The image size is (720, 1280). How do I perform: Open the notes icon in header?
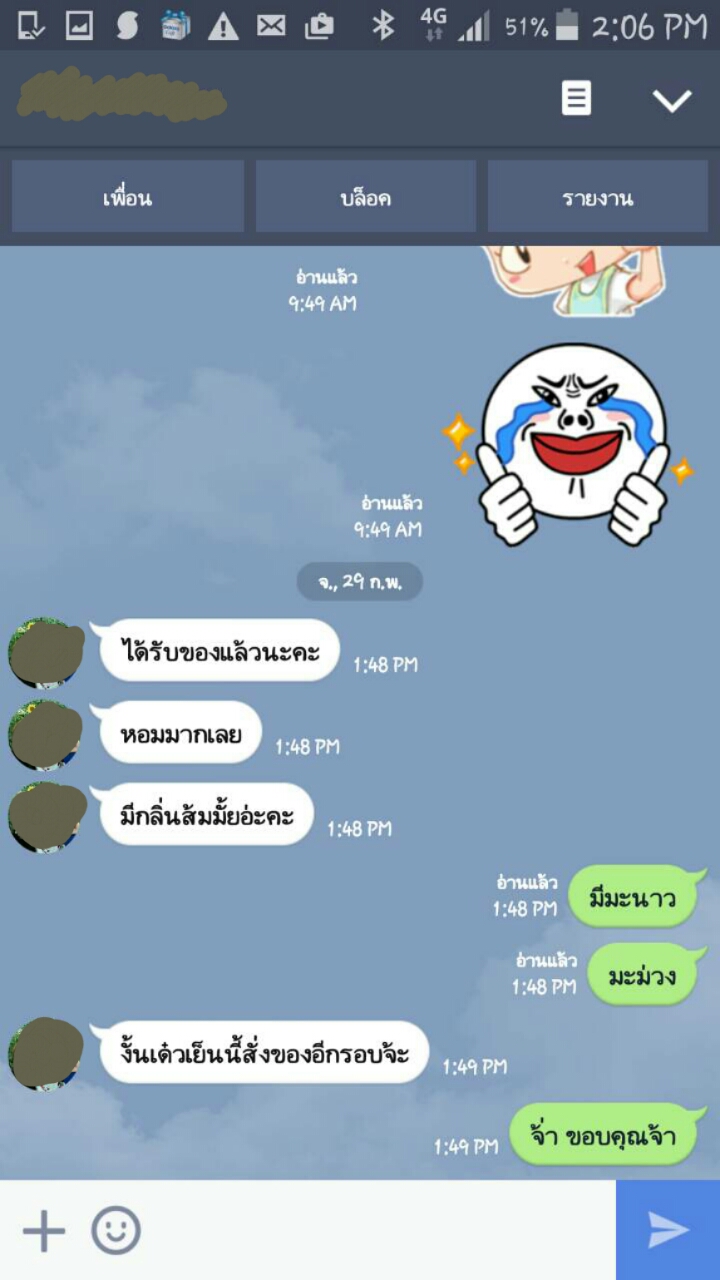click(x=576, y=99)
